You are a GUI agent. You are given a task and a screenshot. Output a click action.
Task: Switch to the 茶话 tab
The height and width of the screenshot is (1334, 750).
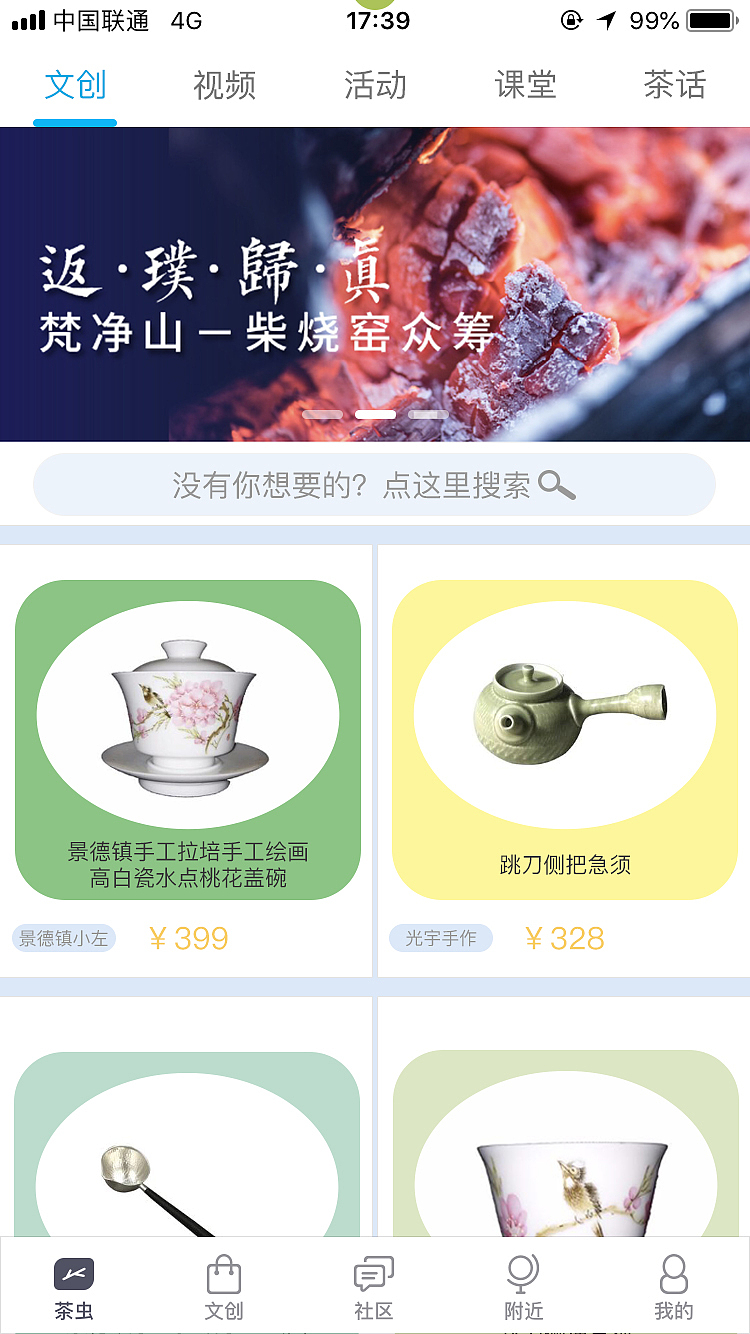pos(674,87)
